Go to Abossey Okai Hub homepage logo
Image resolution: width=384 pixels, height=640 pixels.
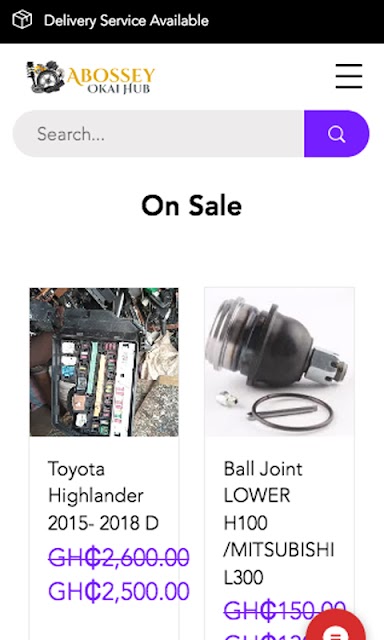click(x=91, y=77)
